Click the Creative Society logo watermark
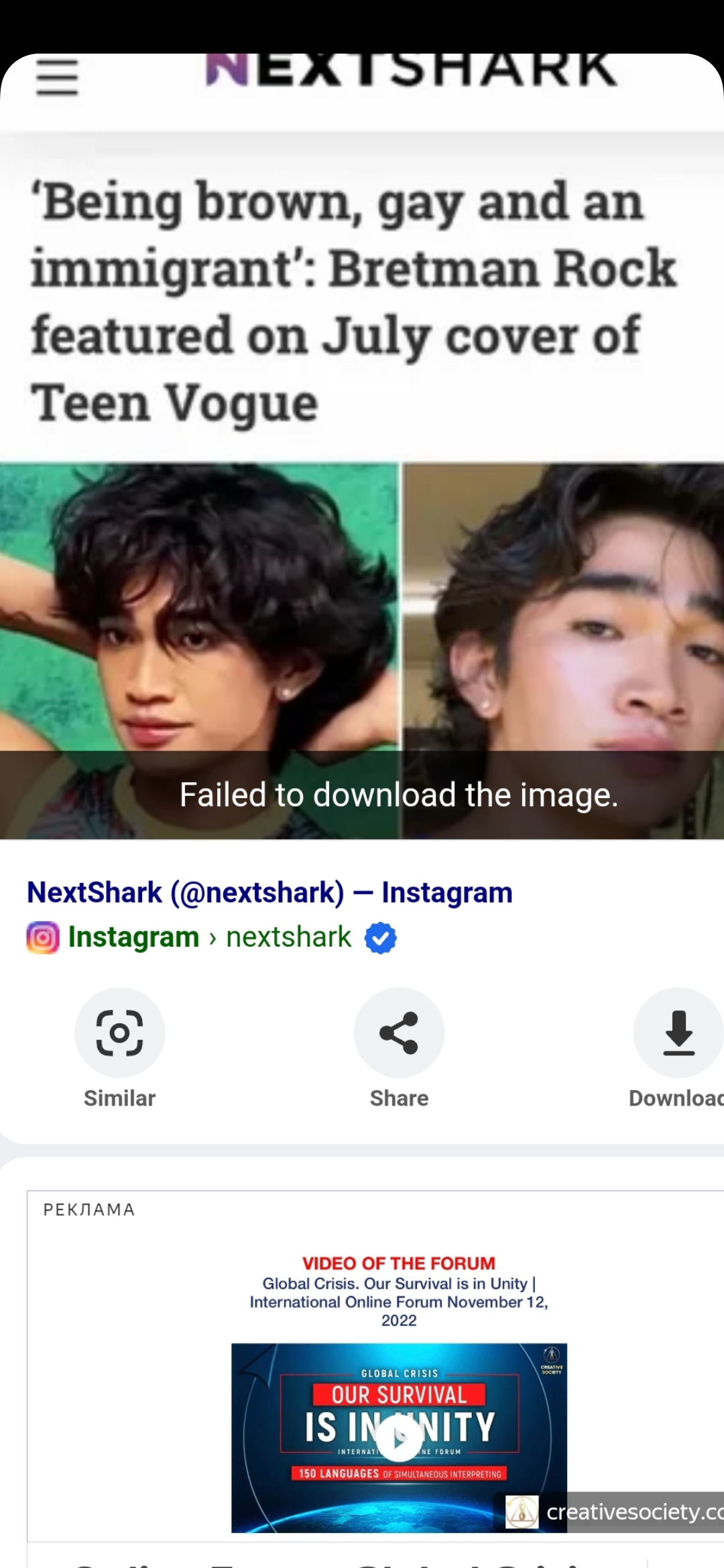This screenshot has width=724, height=1568. 522,1512
